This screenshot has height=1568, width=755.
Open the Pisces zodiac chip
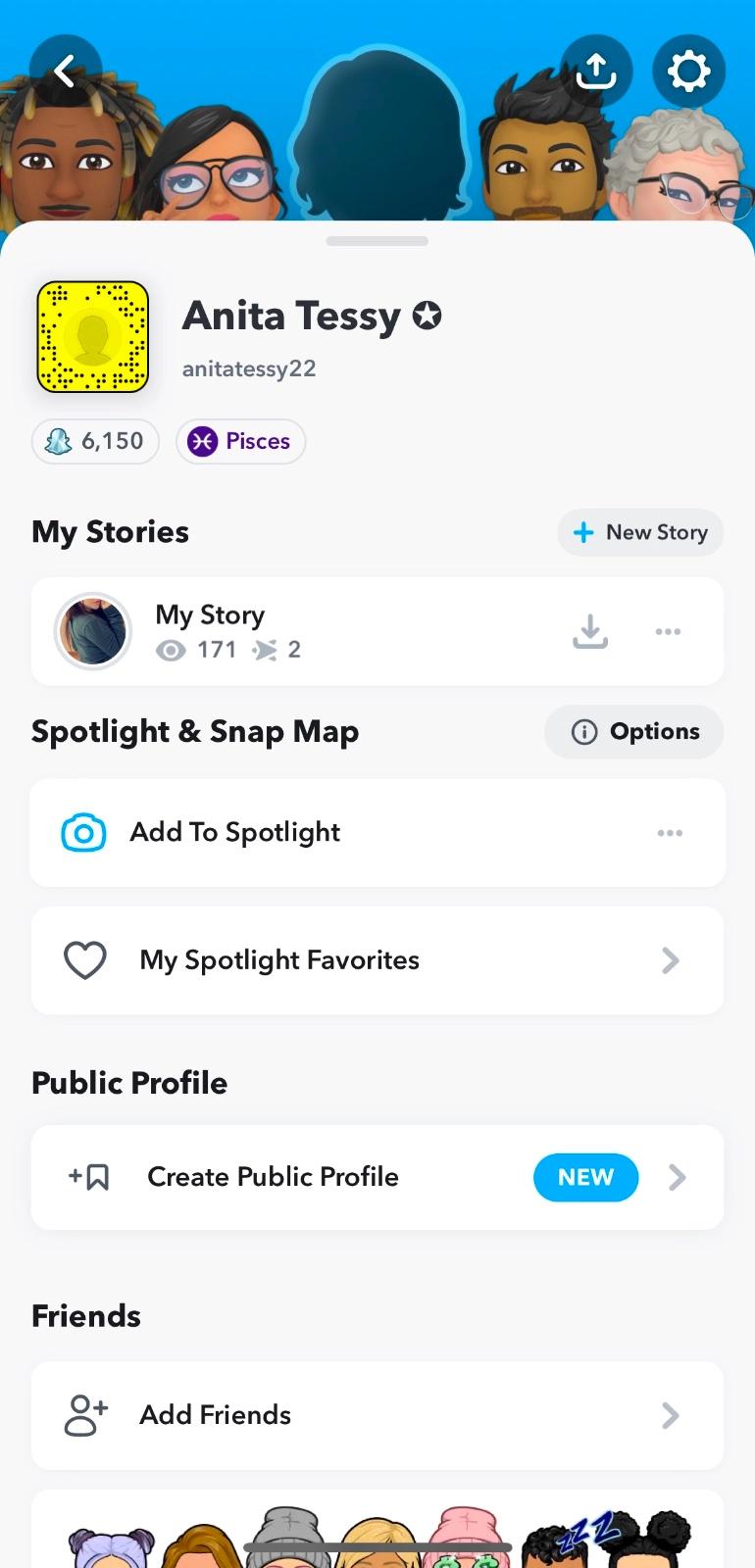(241, 441)
